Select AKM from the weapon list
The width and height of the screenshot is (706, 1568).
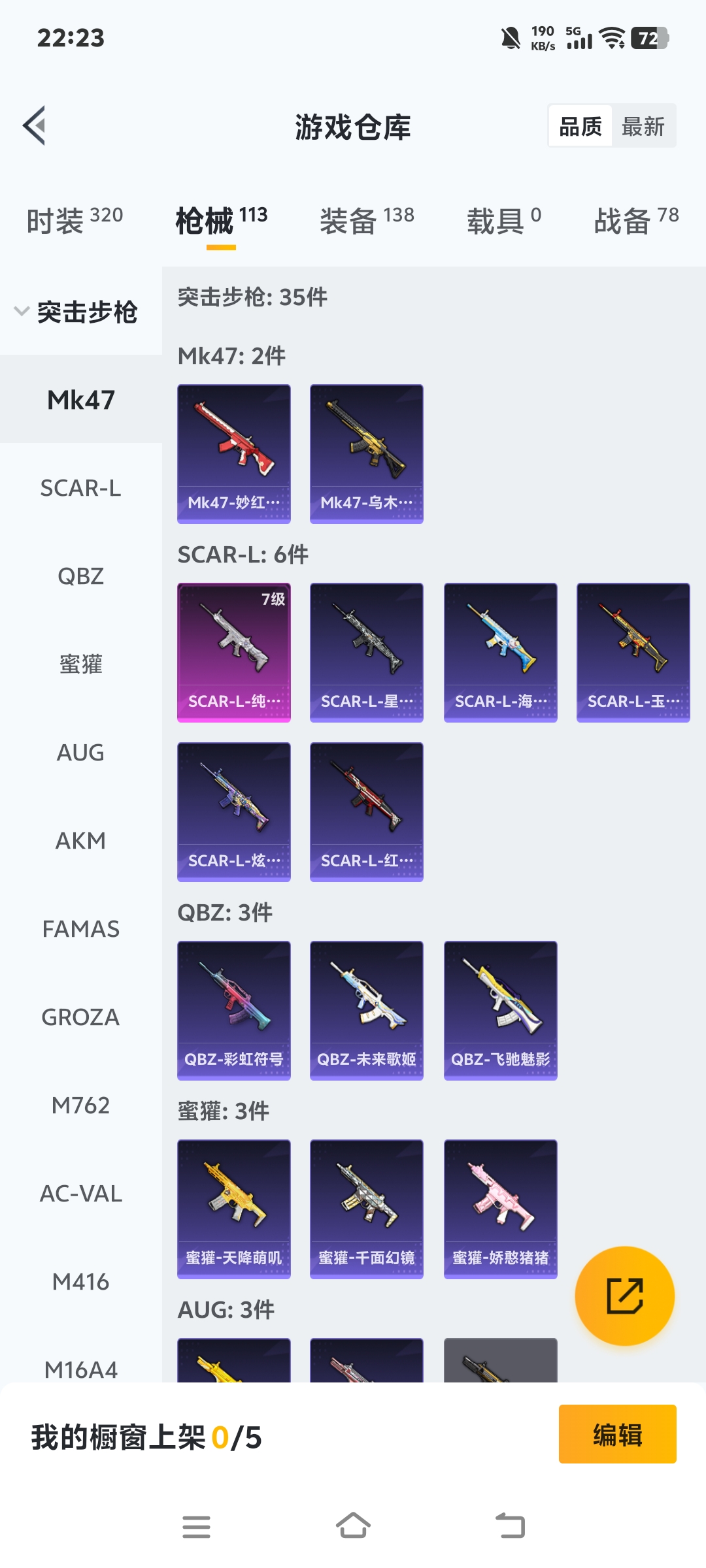tap(80, 841)
